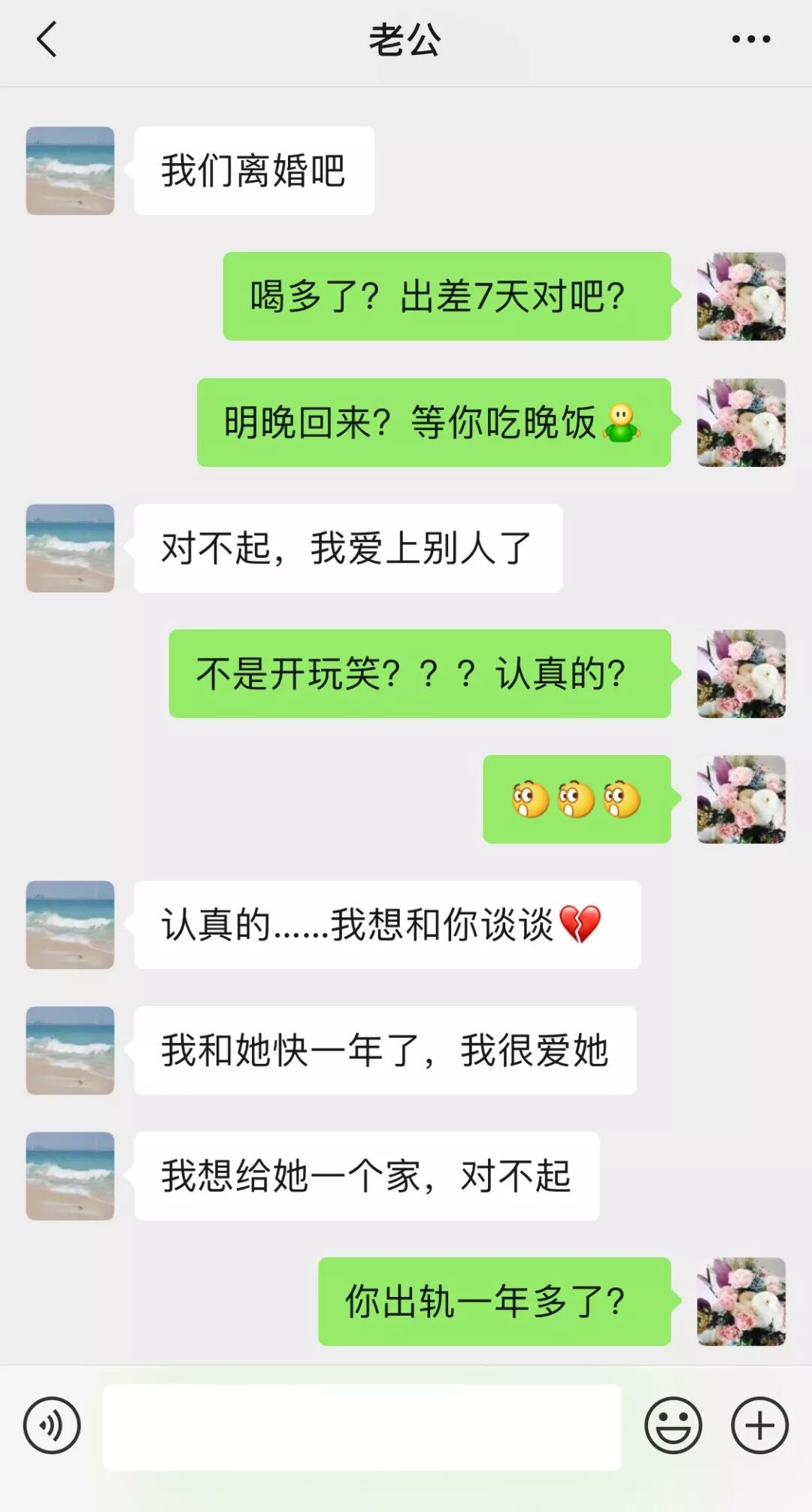The image size is (812, 1512).
Task: Open avatar beside message 我们离婚吧
Action: tap(71, 171)
